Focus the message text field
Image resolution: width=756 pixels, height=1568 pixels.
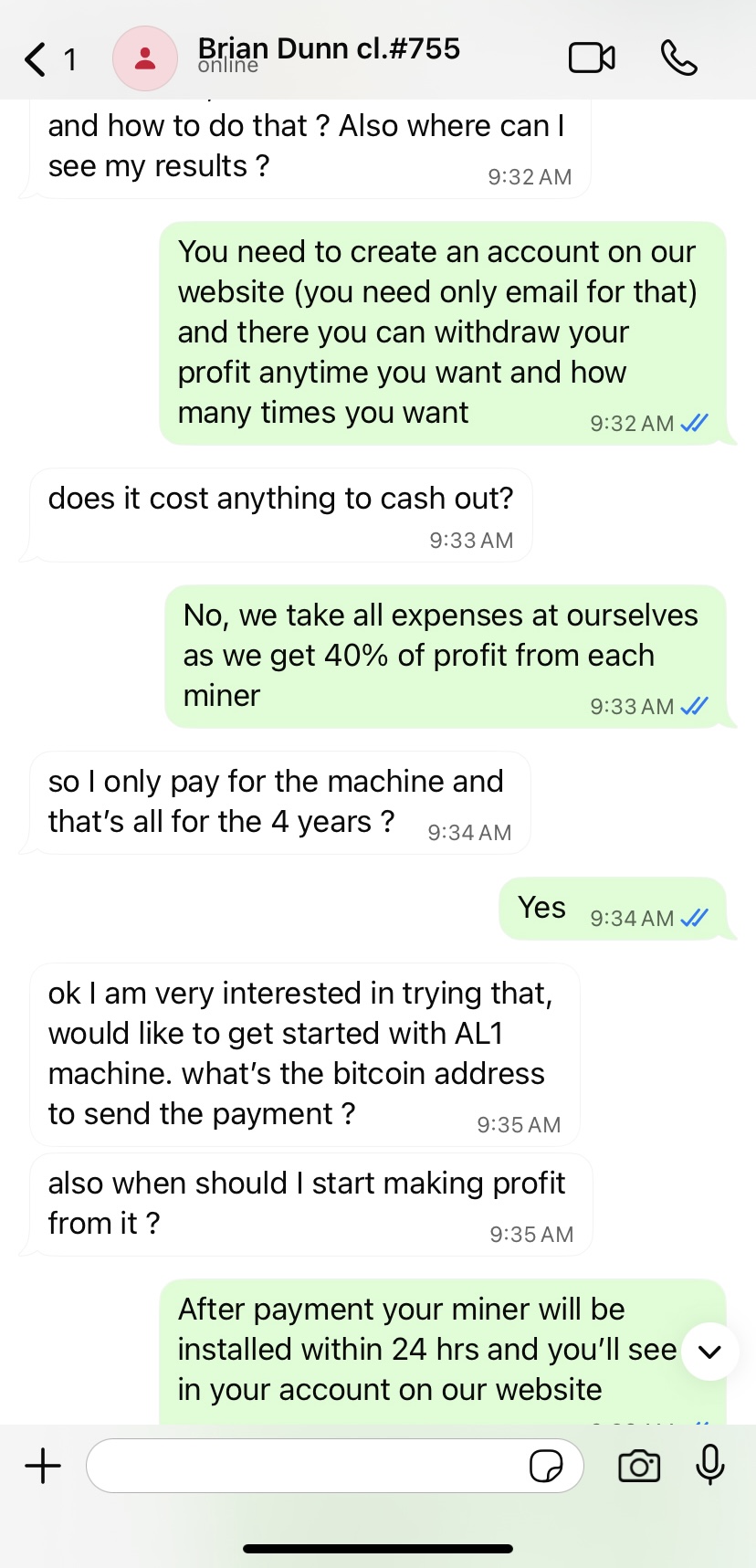tap(306, 1466)
